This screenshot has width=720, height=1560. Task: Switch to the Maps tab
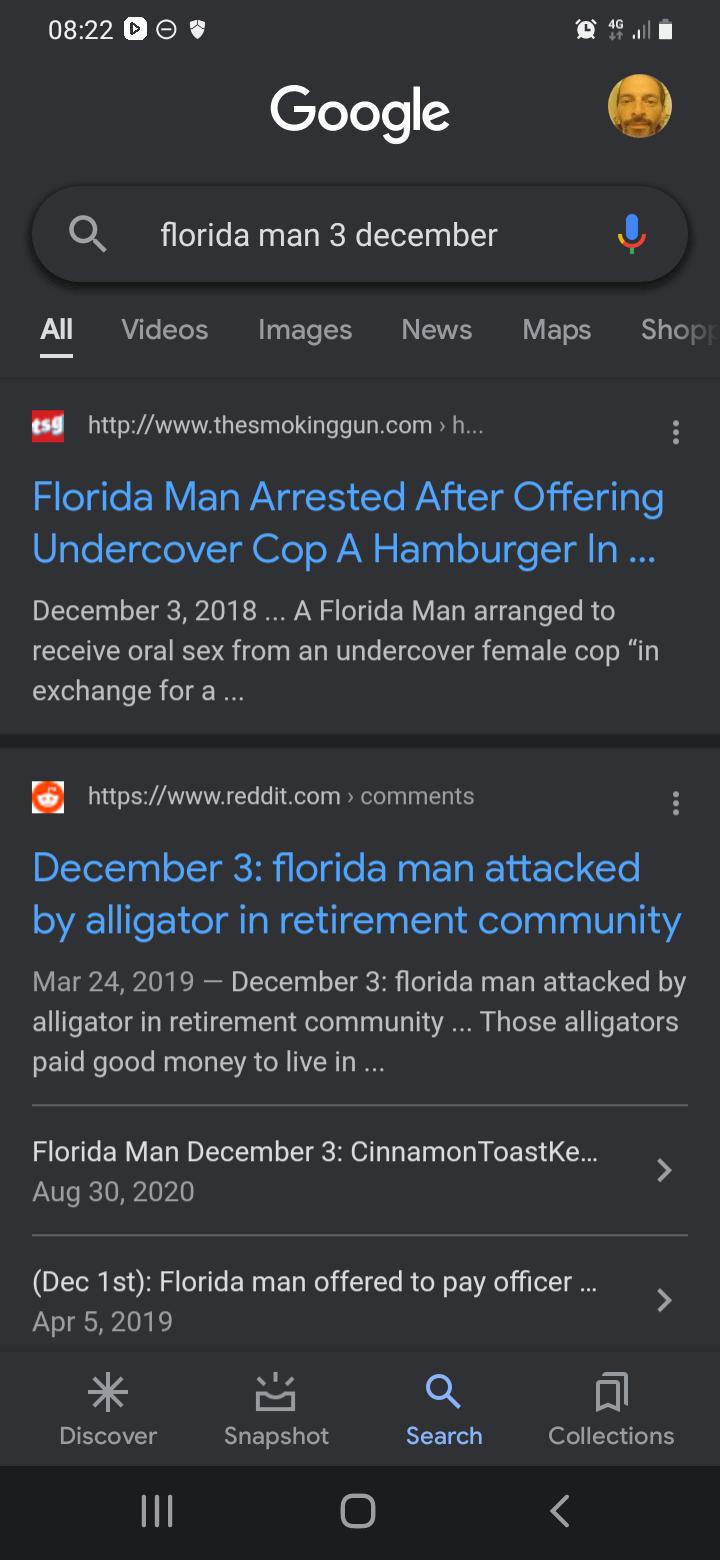556,330
